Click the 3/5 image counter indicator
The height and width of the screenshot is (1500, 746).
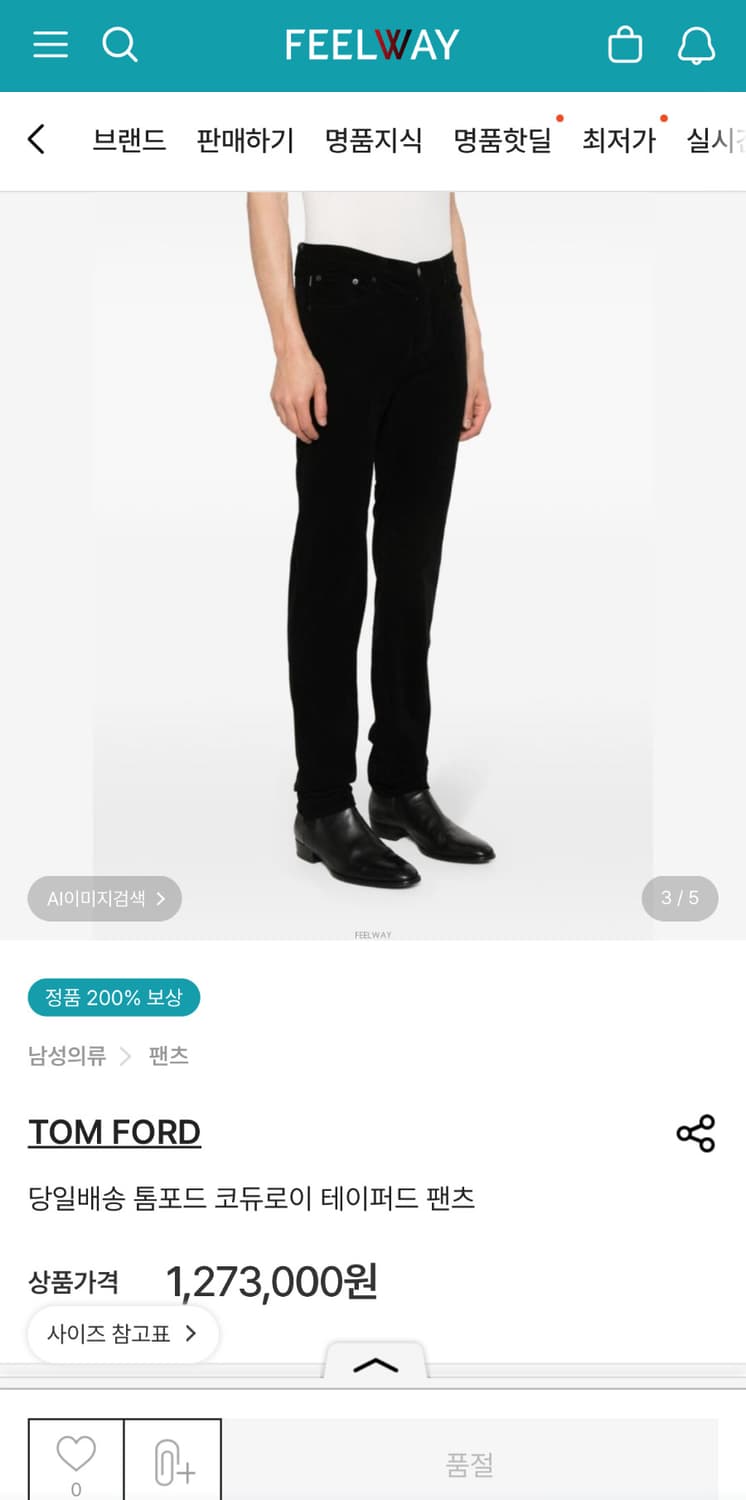(679, 898)
